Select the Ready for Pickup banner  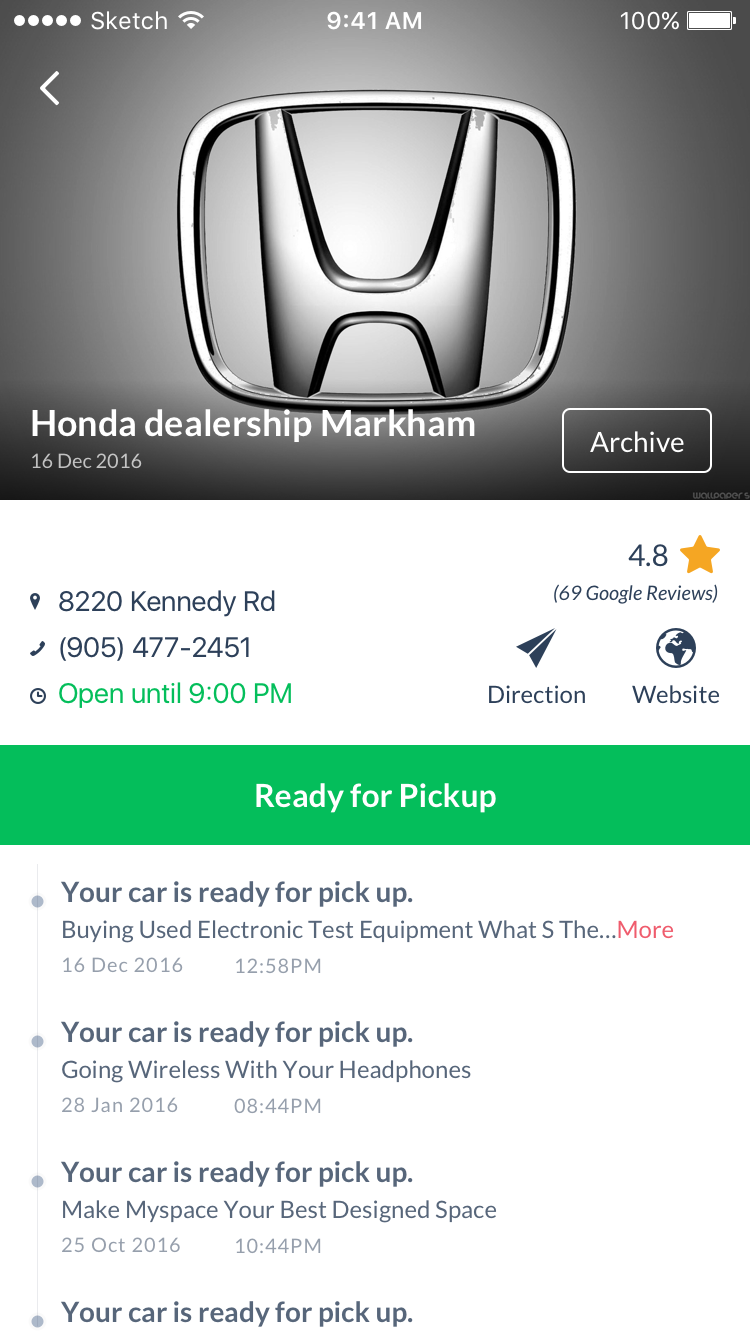(x=375, y=795)
